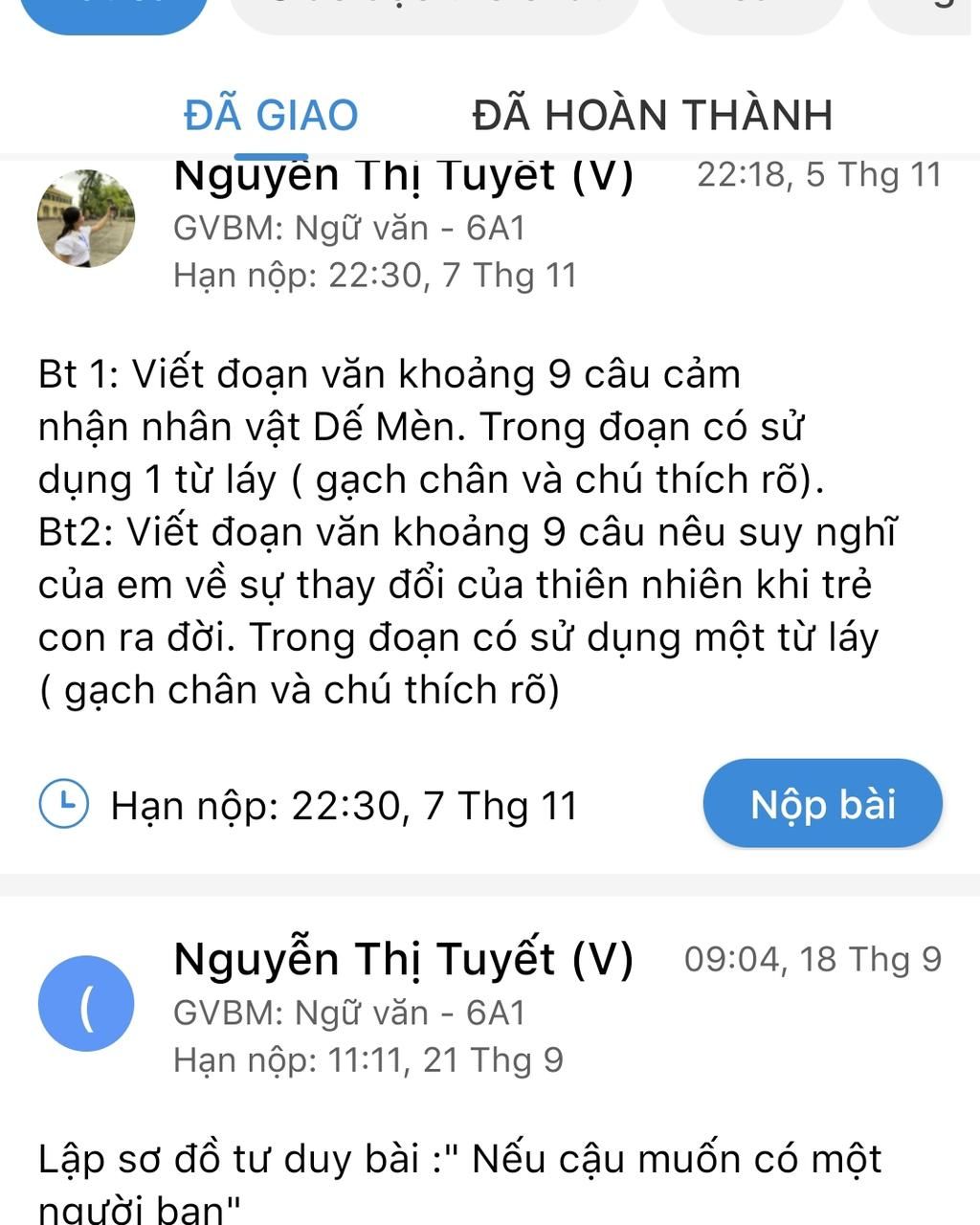View Nguyễn Thị Tuyết's photo avatar
The width and height of the screenshot is (980, 1225).
(x=85, y=218)
